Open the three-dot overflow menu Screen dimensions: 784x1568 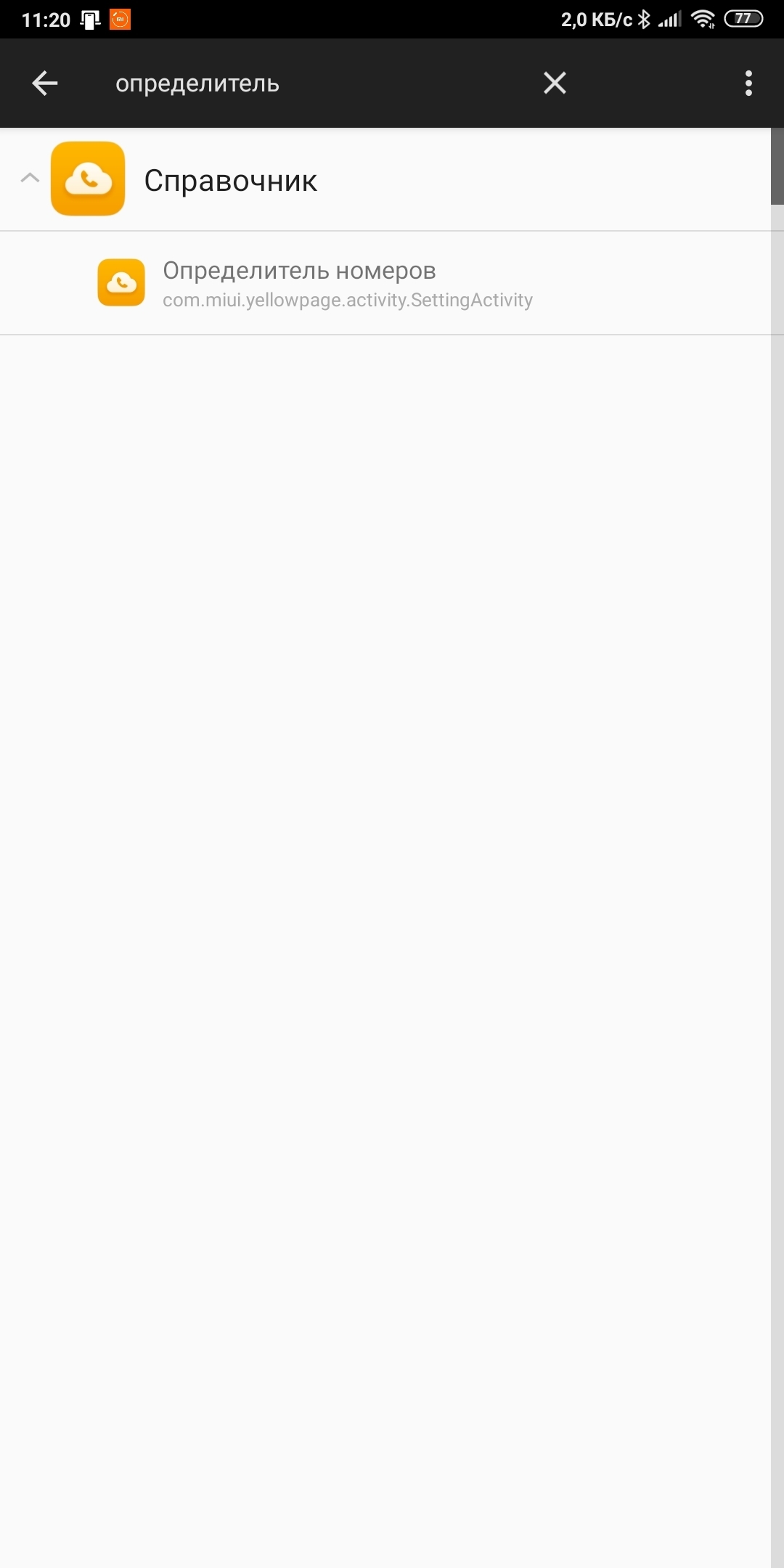pyautogui.click(x=748, y=83)
